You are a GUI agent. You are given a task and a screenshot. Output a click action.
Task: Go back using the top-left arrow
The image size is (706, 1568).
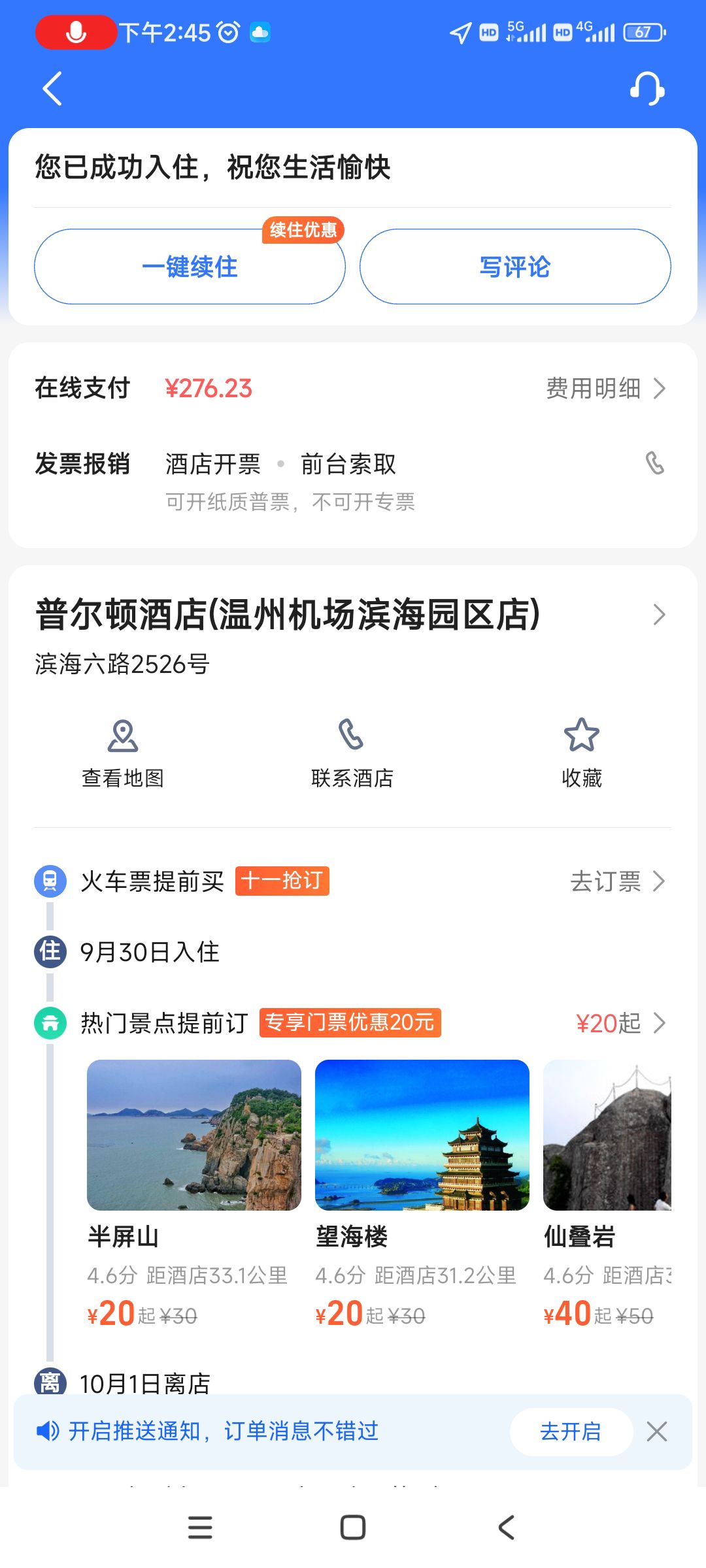point(52,88)
